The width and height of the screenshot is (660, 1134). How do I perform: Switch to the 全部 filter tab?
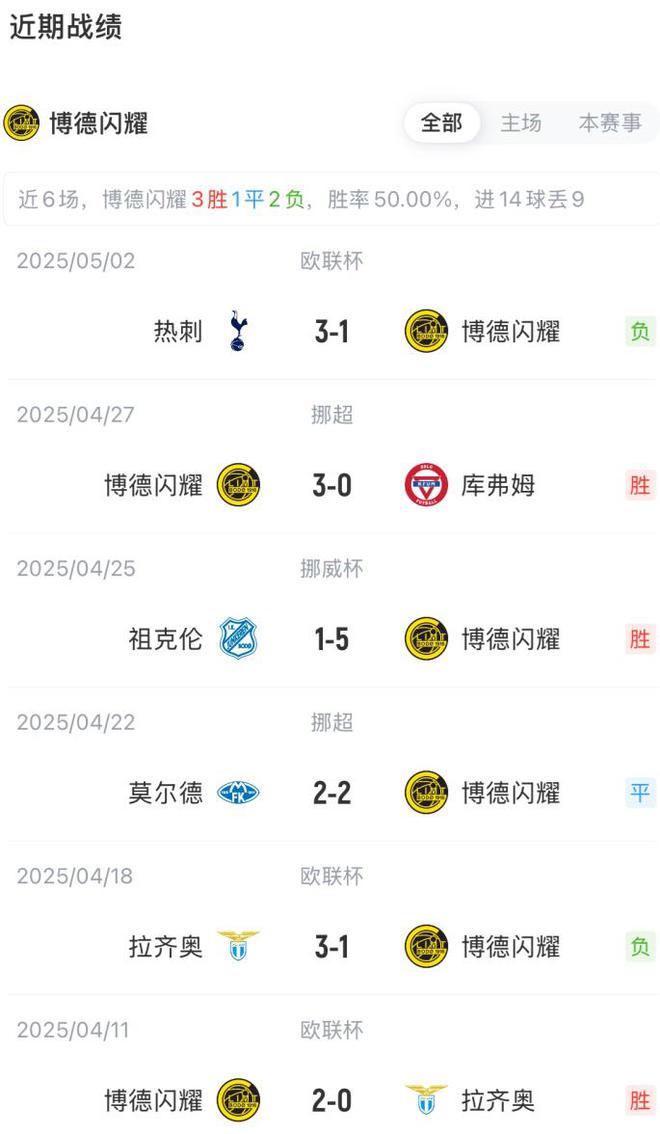[x=441, y=123]
